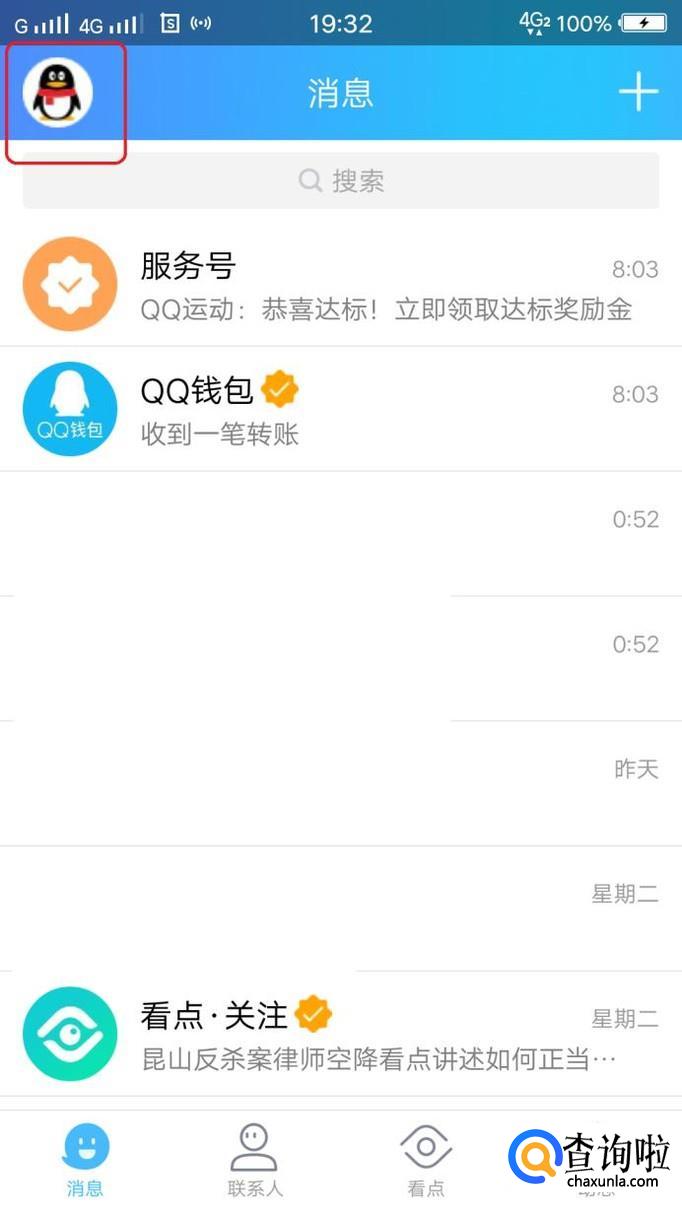
Task: Switch to the 联系人 tab
Action: (x=255, y=1160)
